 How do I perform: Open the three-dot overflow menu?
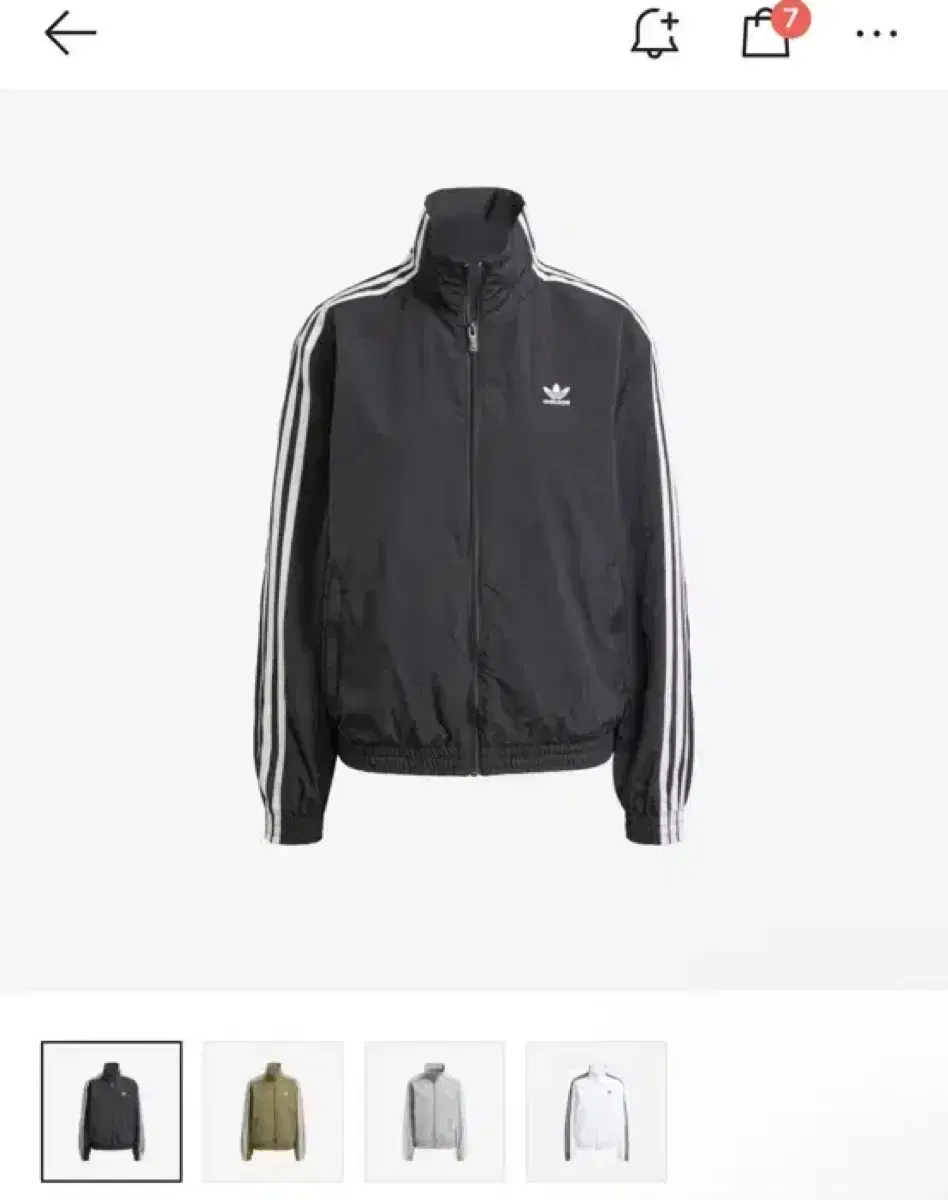click(876, 34)
